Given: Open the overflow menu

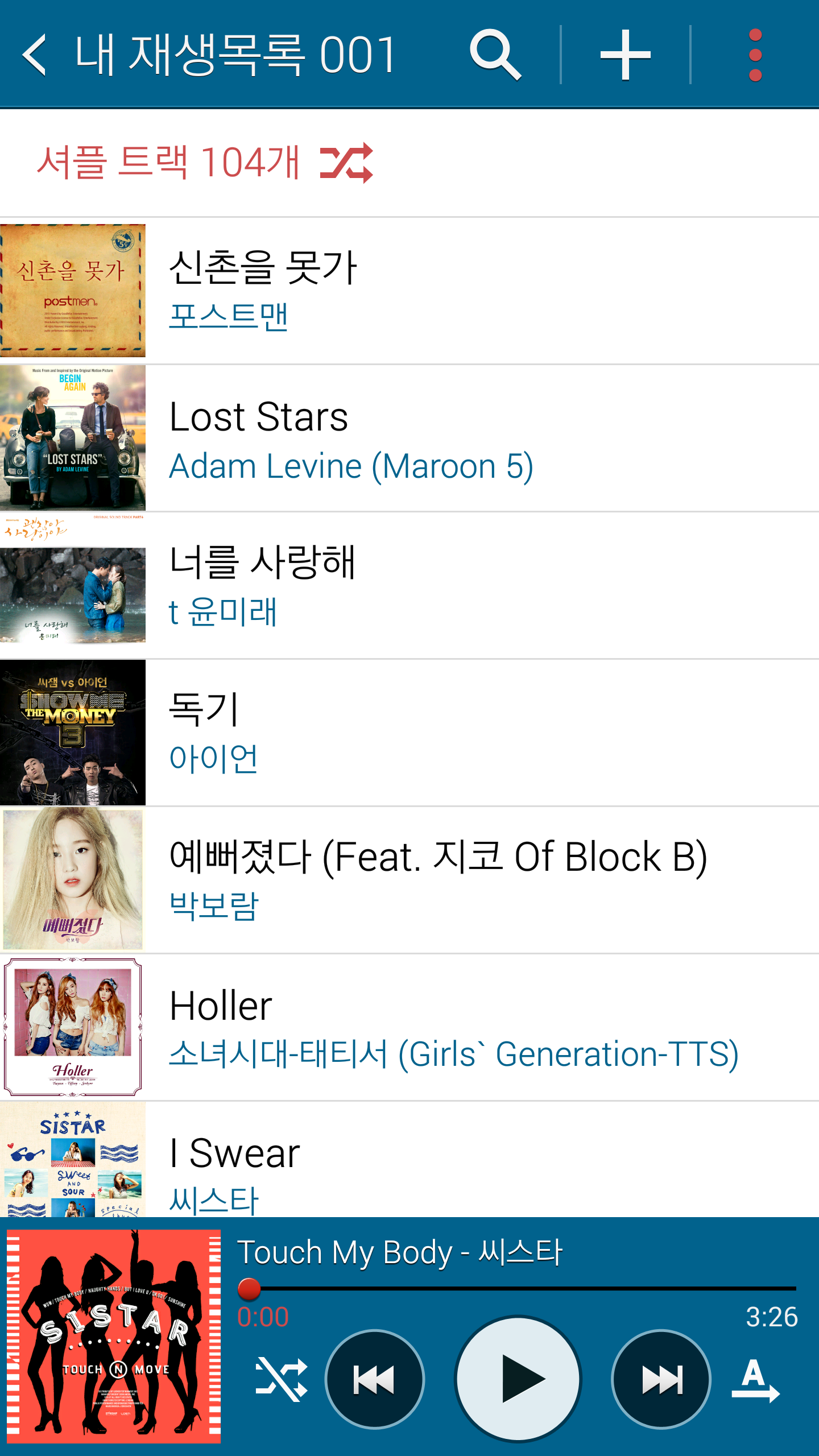Looking at the screenshot, I should (755, 55).
